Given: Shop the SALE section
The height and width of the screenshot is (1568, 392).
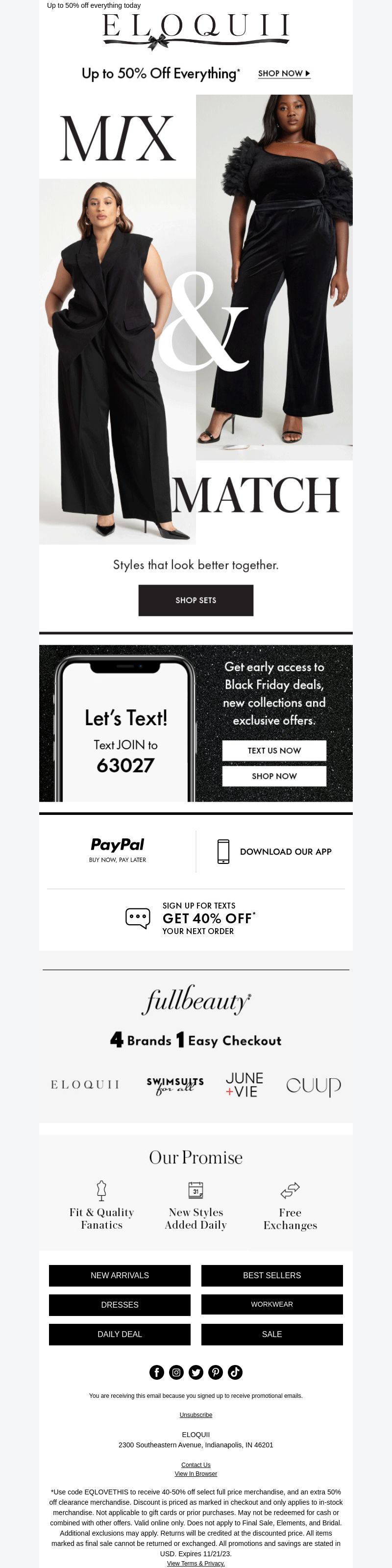Looking at the screenshot, I should click(271, 1334).
